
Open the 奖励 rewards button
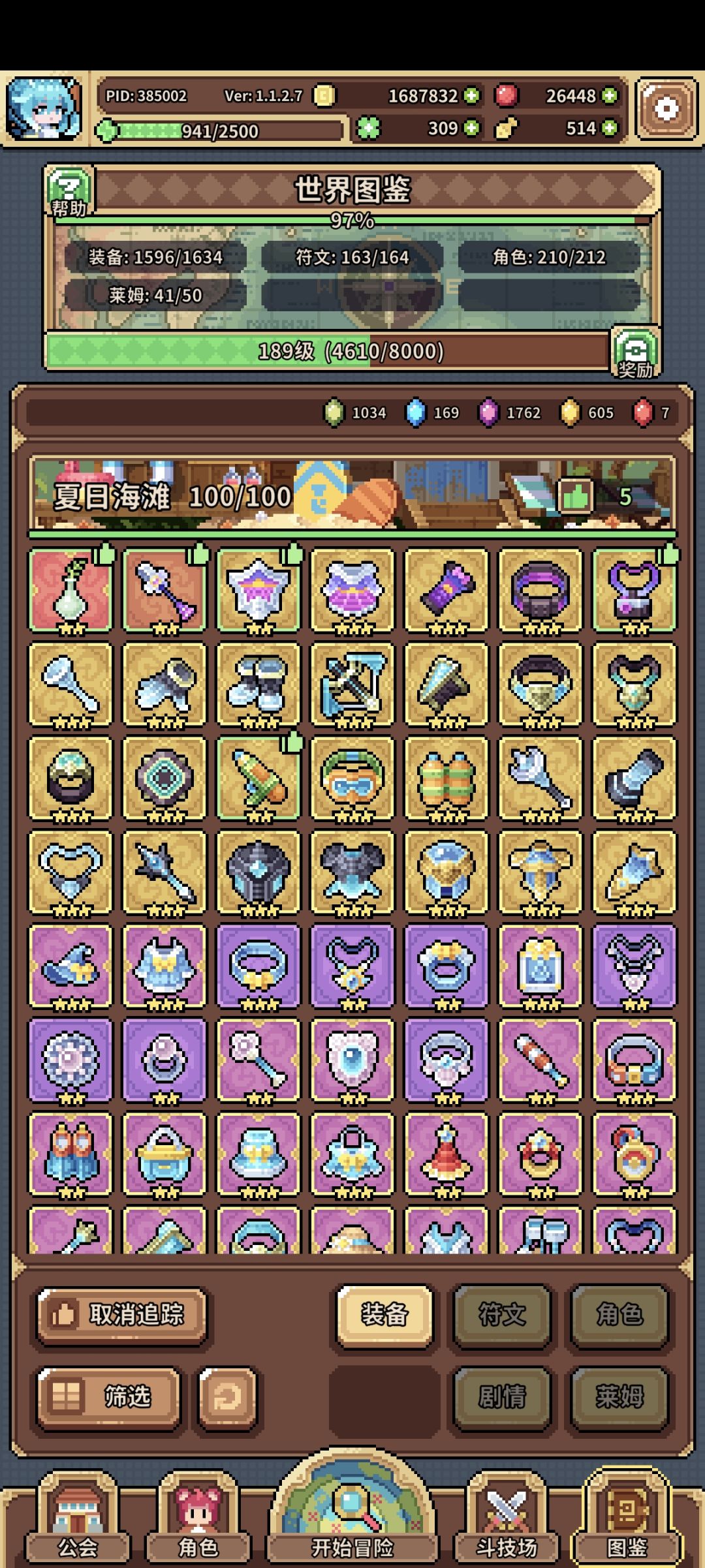coord(635,353)
